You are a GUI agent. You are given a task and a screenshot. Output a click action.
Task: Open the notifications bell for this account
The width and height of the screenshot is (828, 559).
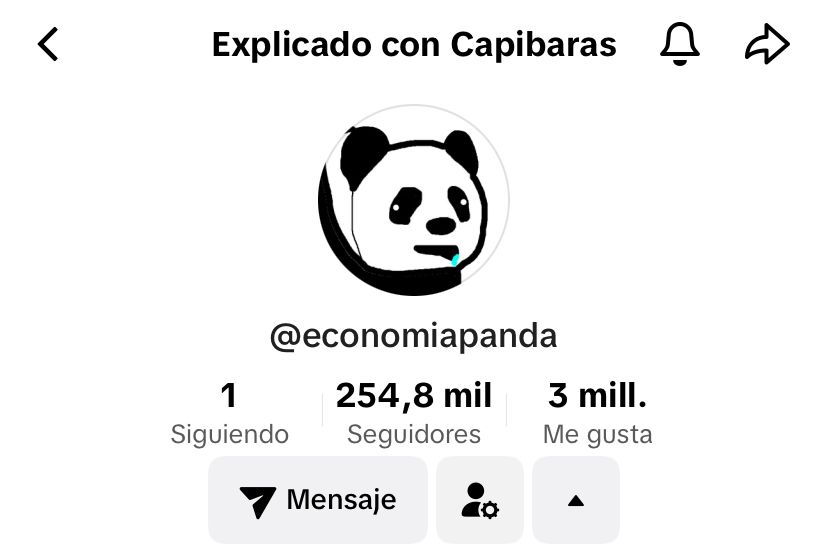(x=680, y=45)
